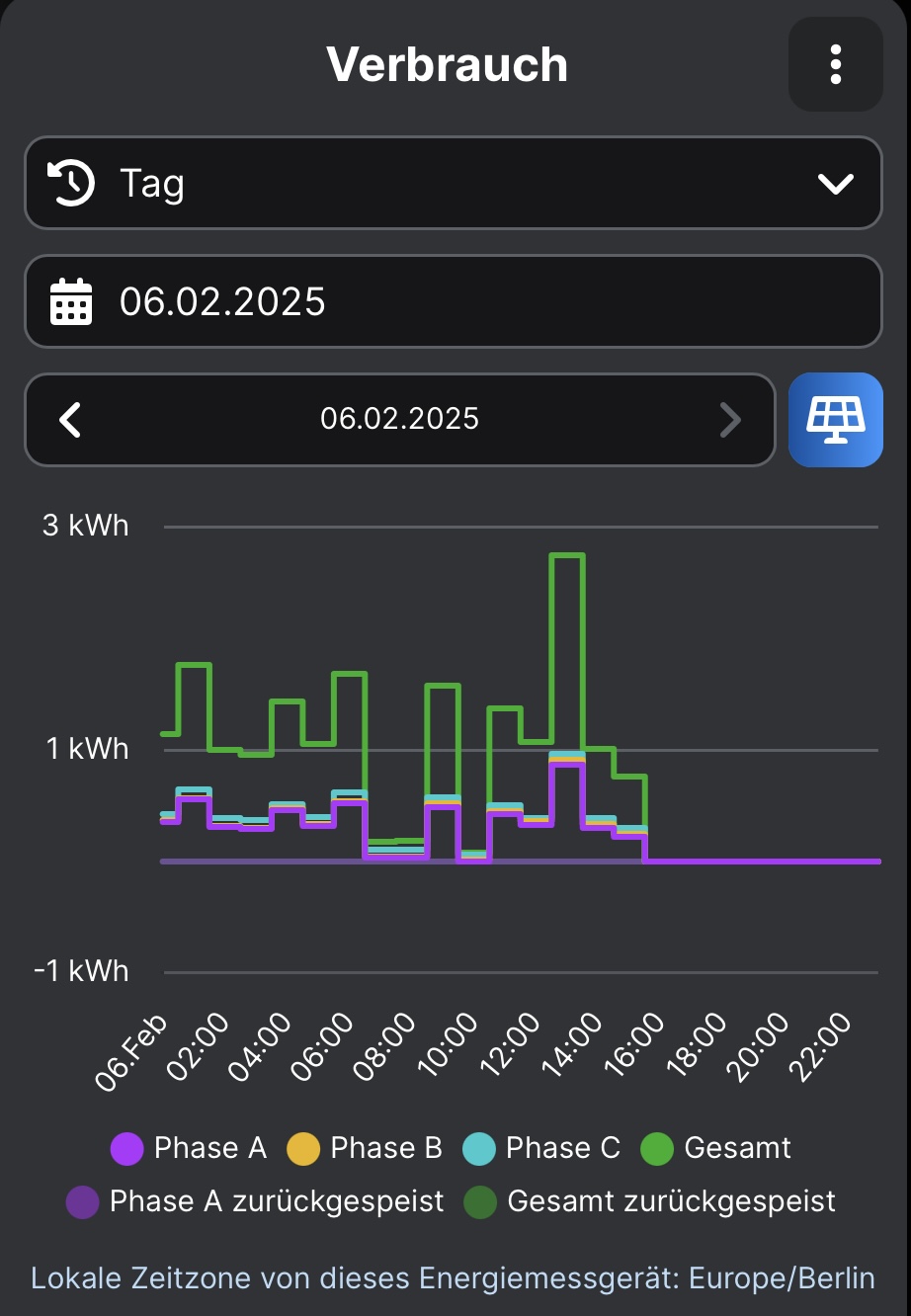The width and height of the screenshot is (911, 1316).
Task: Open the three-dot overflow menu
Action: point(835,64)
